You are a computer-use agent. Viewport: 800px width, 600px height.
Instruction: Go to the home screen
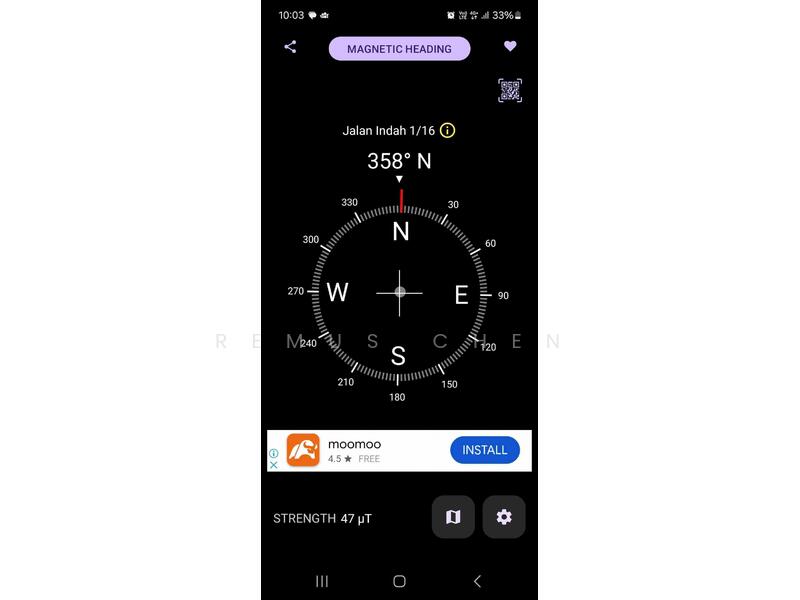click(x=399, y=581)
